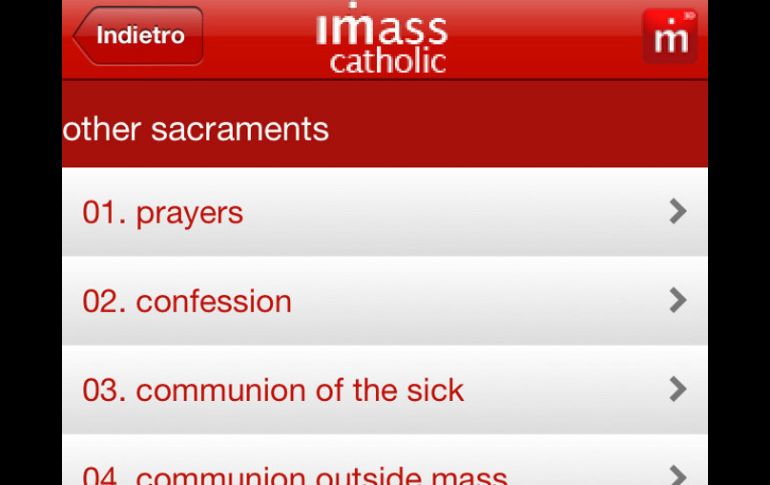Screen dimensions: 770x485
Task: Open communion outside mass
Action: pos(384,472)
